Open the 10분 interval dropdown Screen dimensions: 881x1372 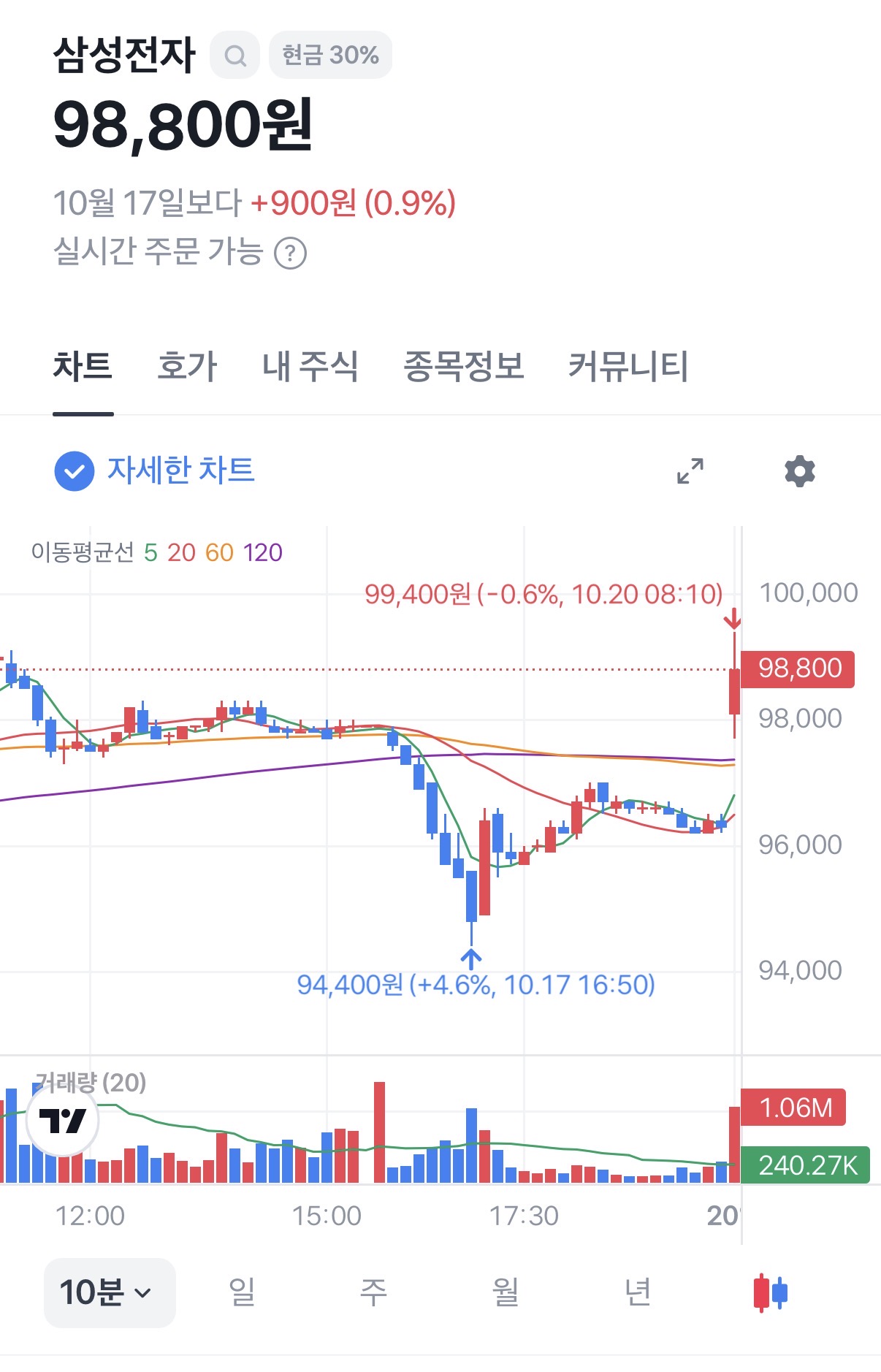109,1292
